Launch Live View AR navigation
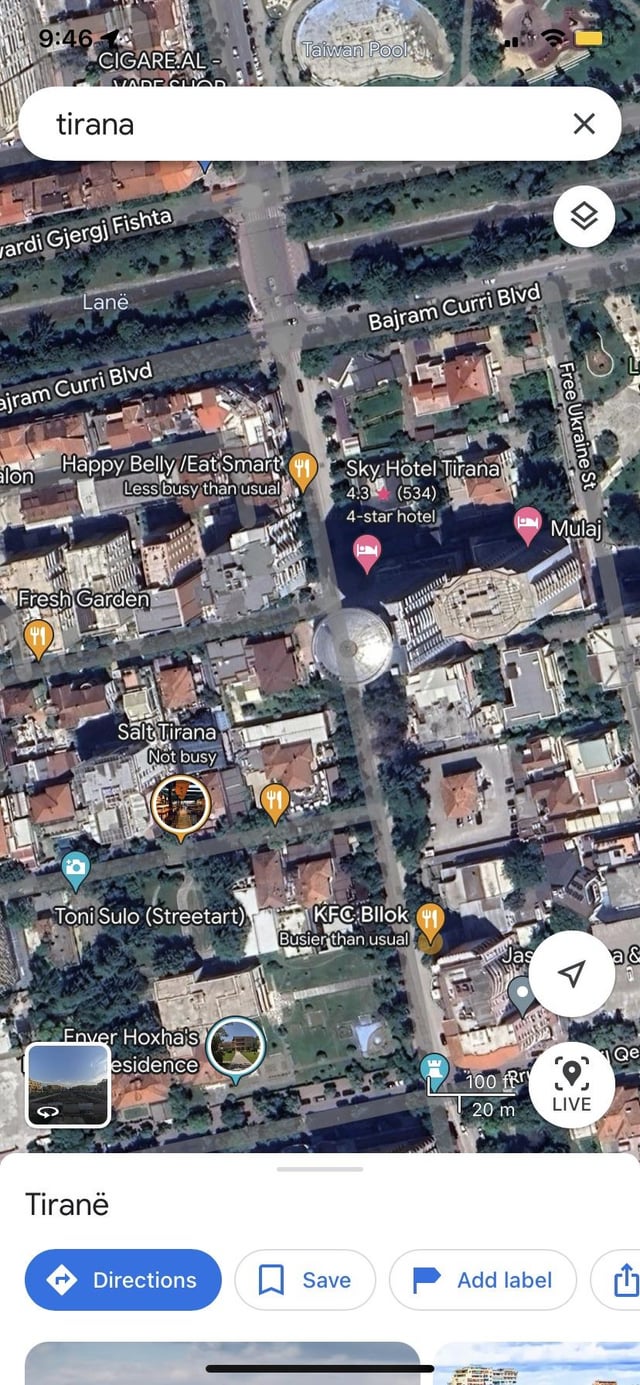640x1385 pixels. (571, 1085)
